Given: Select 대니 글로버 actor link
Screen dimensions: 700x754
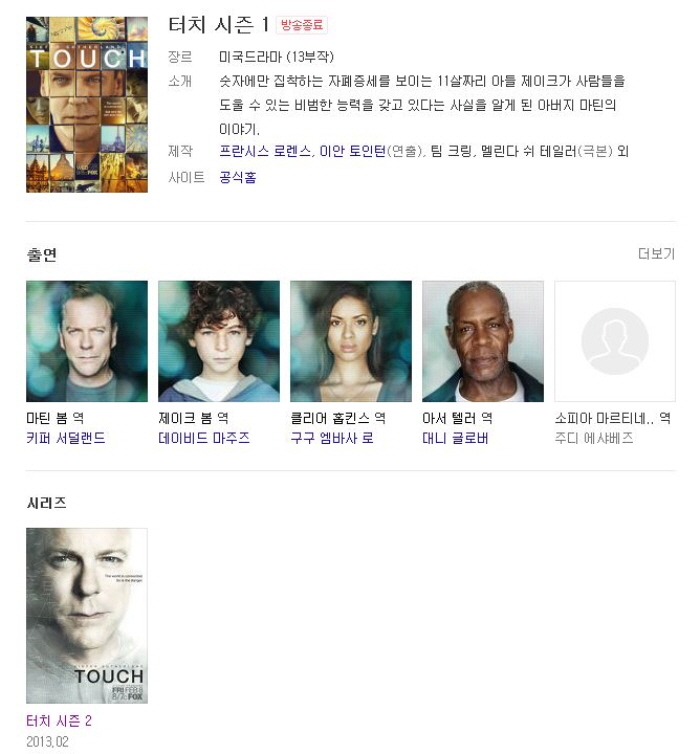Looking at the screenshot, I should click(x=455, y=438).
